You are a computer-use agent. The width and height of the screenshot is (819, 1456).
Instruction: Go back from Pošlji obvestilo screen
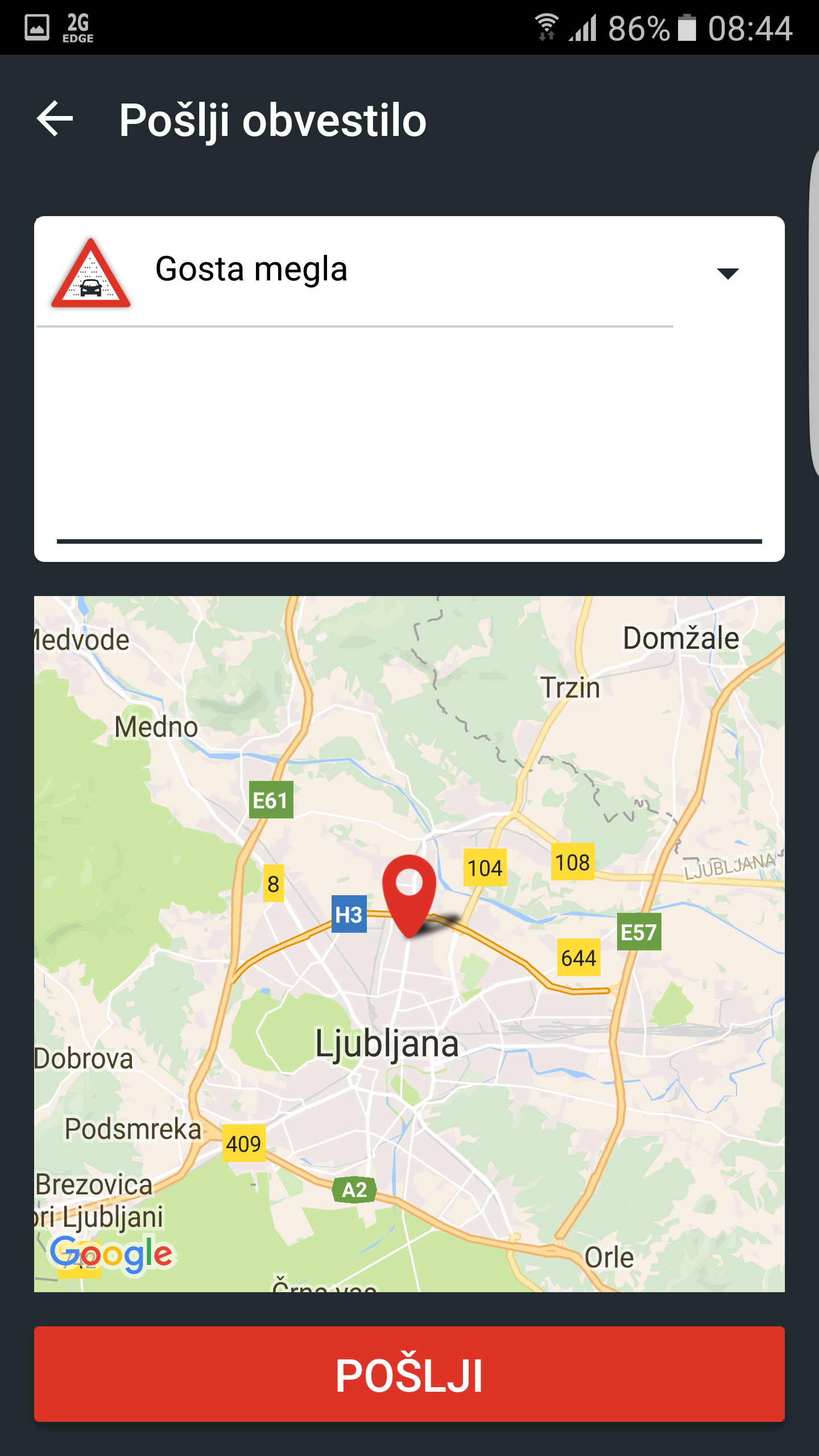[x=55, y=119]
